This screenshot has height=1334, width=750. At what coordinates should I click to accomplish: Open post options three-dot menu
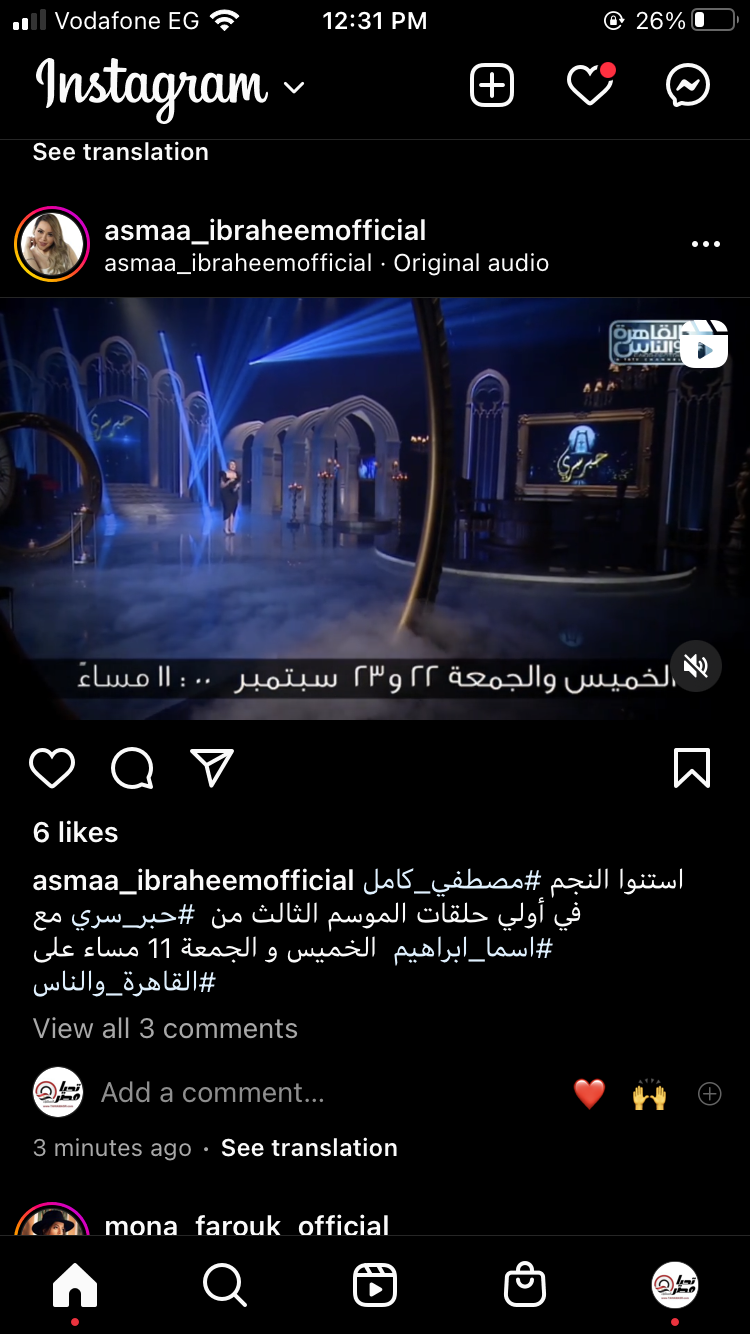(x=705, y=244)
